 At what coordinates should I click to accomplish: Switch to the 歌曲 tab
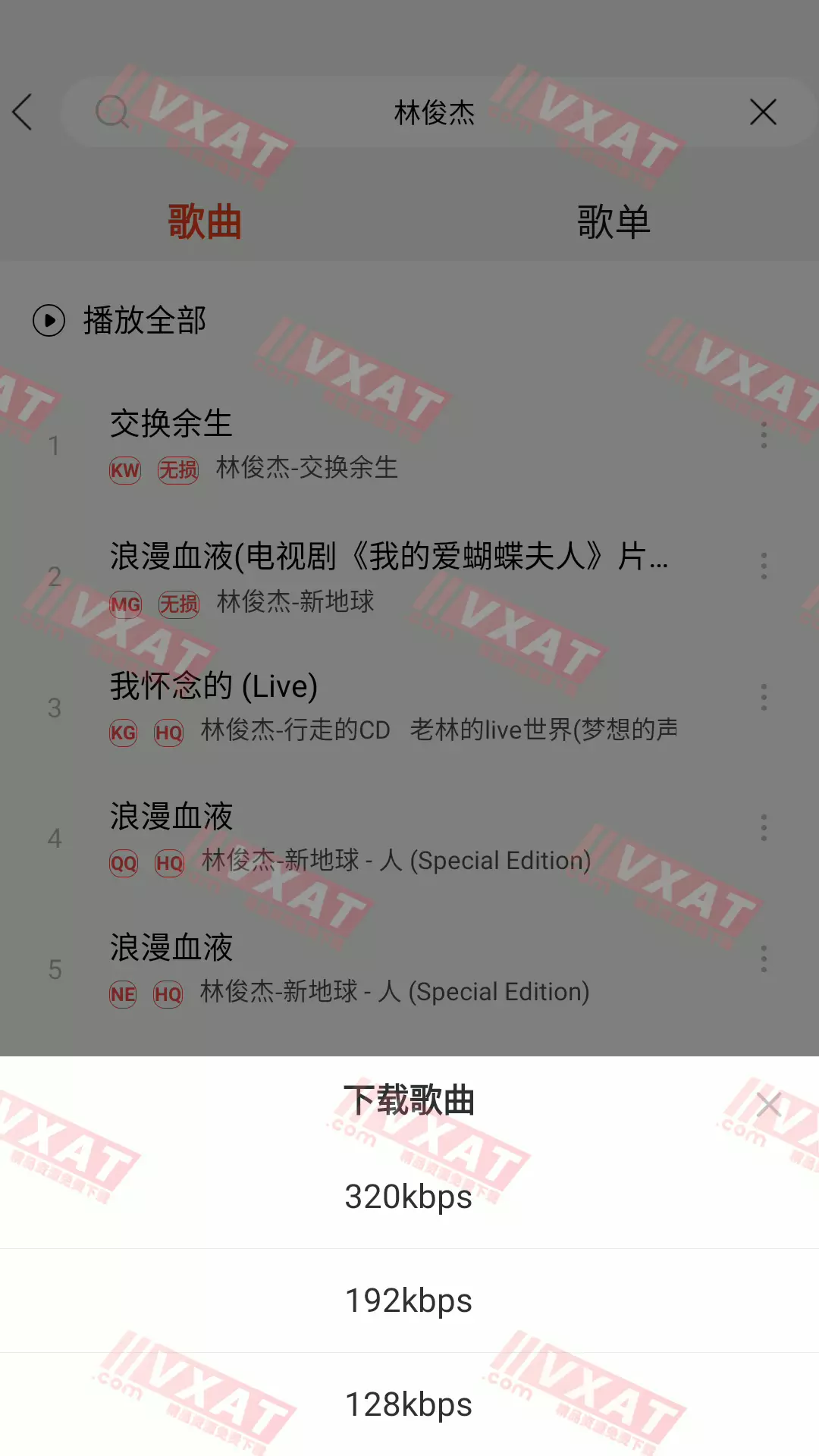(x=204, y=222)
